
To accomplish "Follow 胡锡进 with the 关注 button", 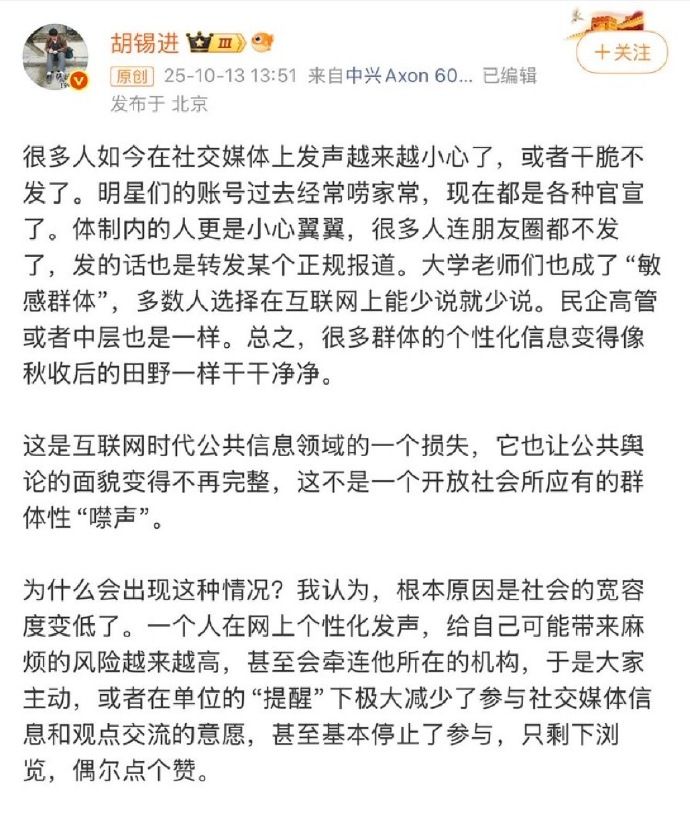I will (622, 52).
